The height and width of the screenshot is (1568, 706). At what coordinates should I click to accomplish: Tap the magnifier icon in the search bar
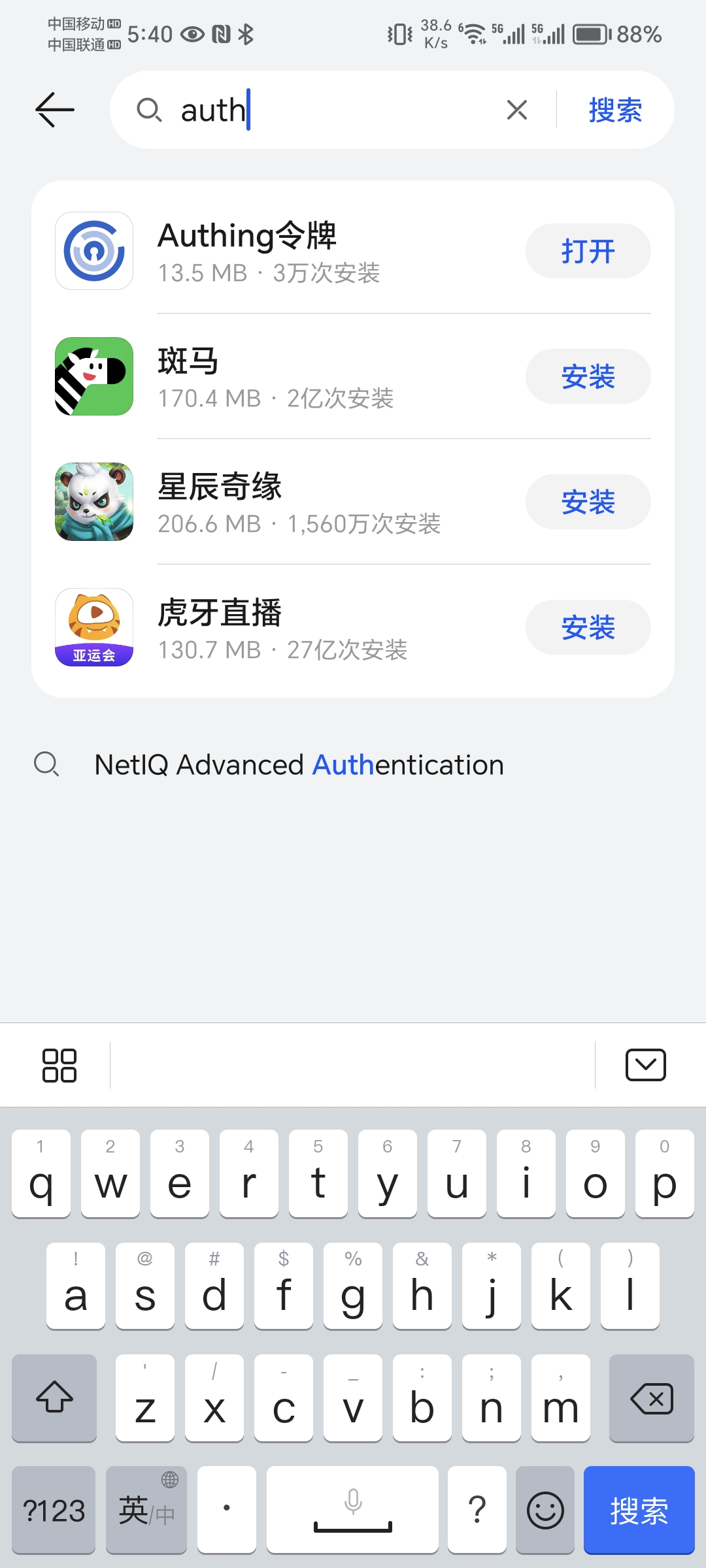pyautogui.click(x=150, y=110)
